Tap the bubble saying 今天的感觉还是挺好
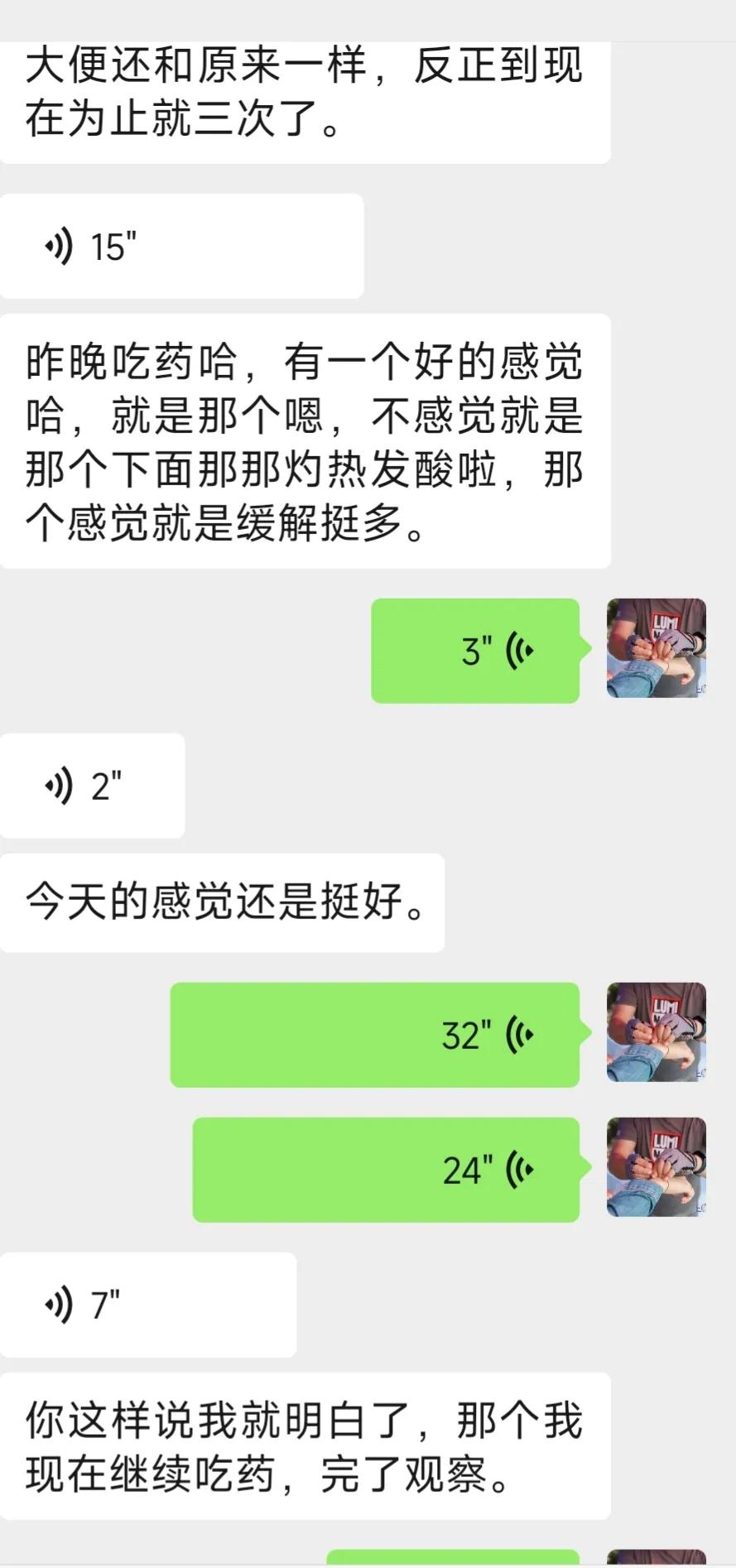 (221, 902)
